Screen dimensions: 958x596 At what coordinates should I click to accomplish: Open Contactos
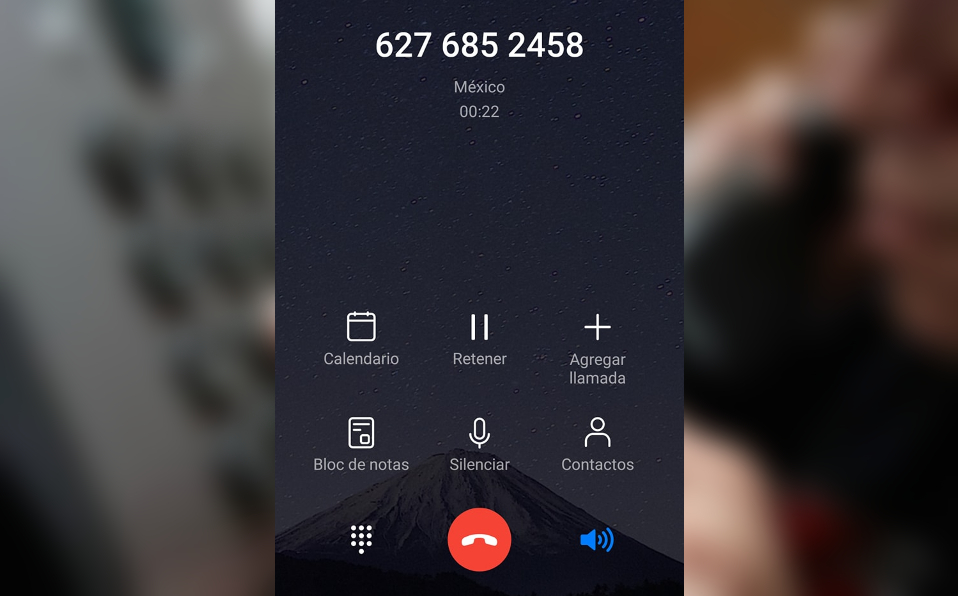tap(597, 444)
